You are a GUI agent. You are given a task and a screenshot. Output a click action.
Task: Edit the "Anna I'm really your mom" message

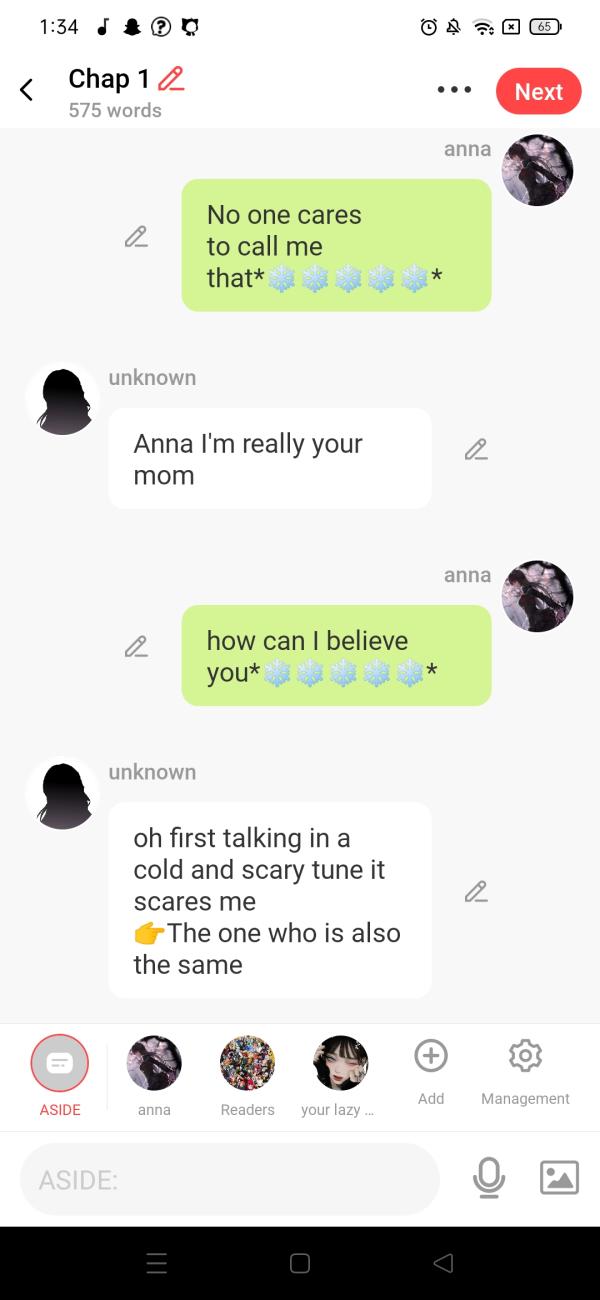476,450
